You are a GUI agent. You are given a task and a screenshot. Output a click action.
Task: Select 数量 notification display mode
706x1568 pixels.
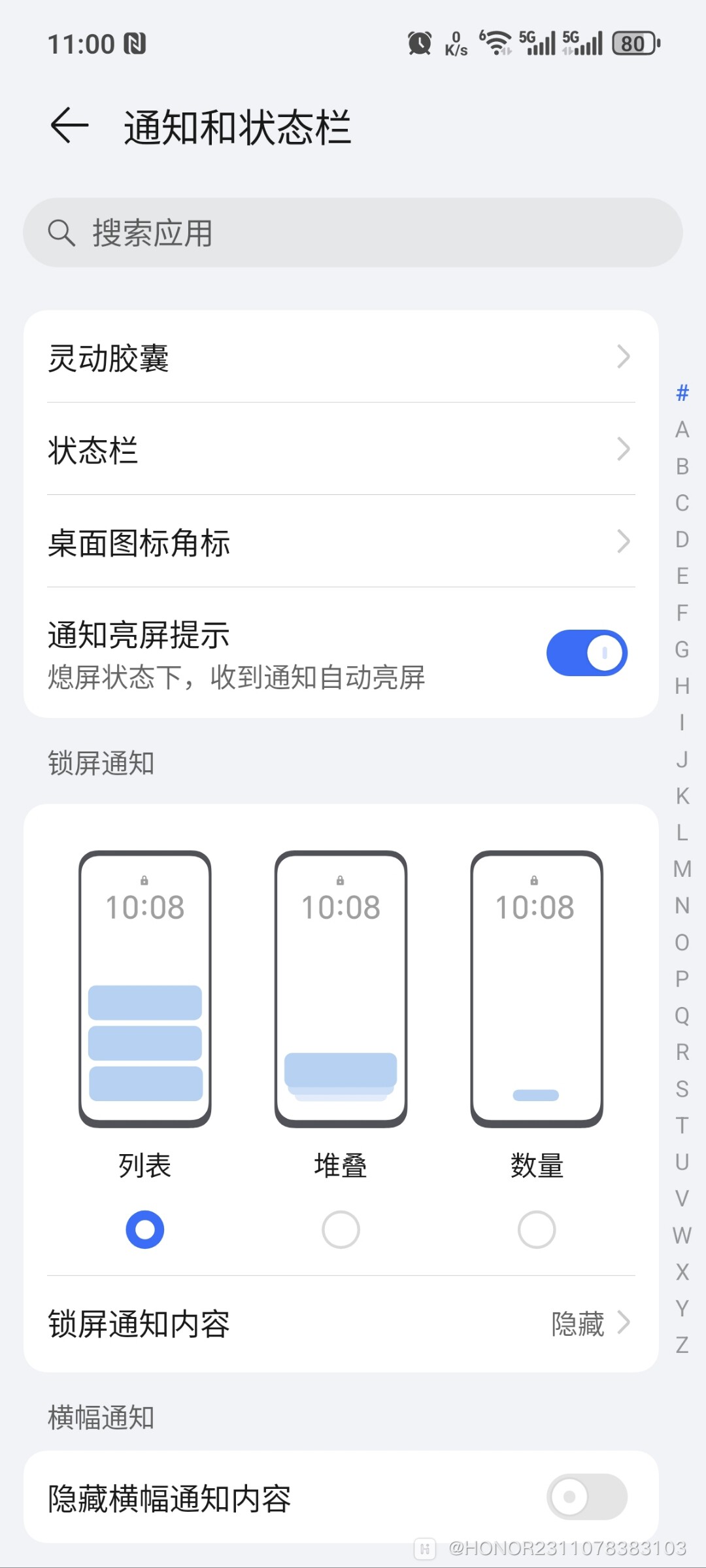pos(536,1229)
